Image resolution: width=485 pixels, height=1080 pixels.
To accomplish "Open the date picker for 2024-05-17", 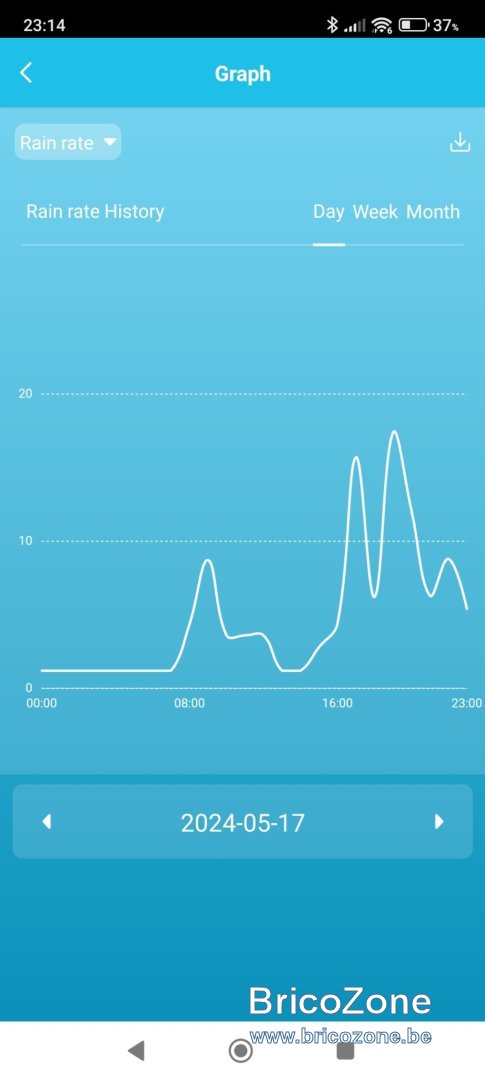I will tap(242, 822).
